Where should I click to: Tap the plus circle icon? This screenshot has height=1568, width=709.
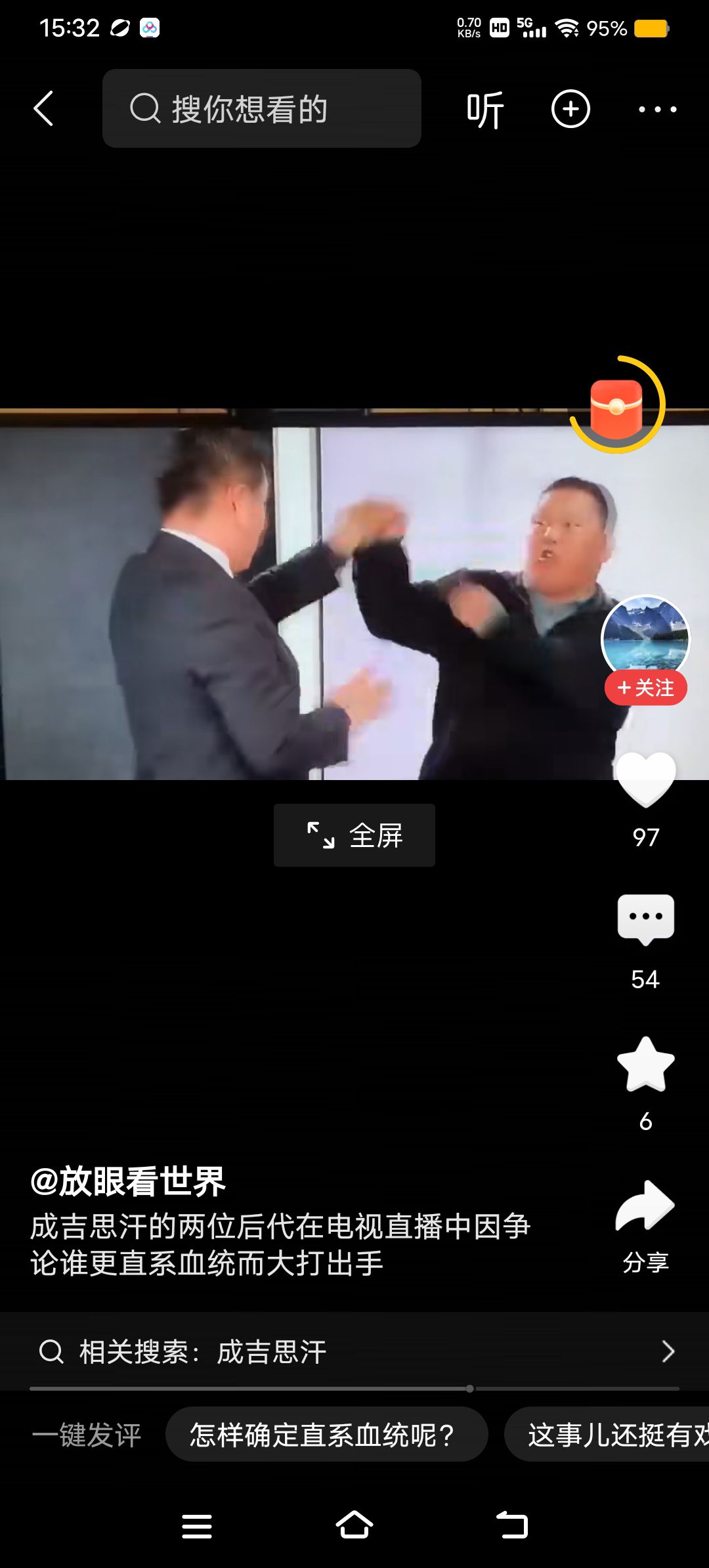point(570,109)
